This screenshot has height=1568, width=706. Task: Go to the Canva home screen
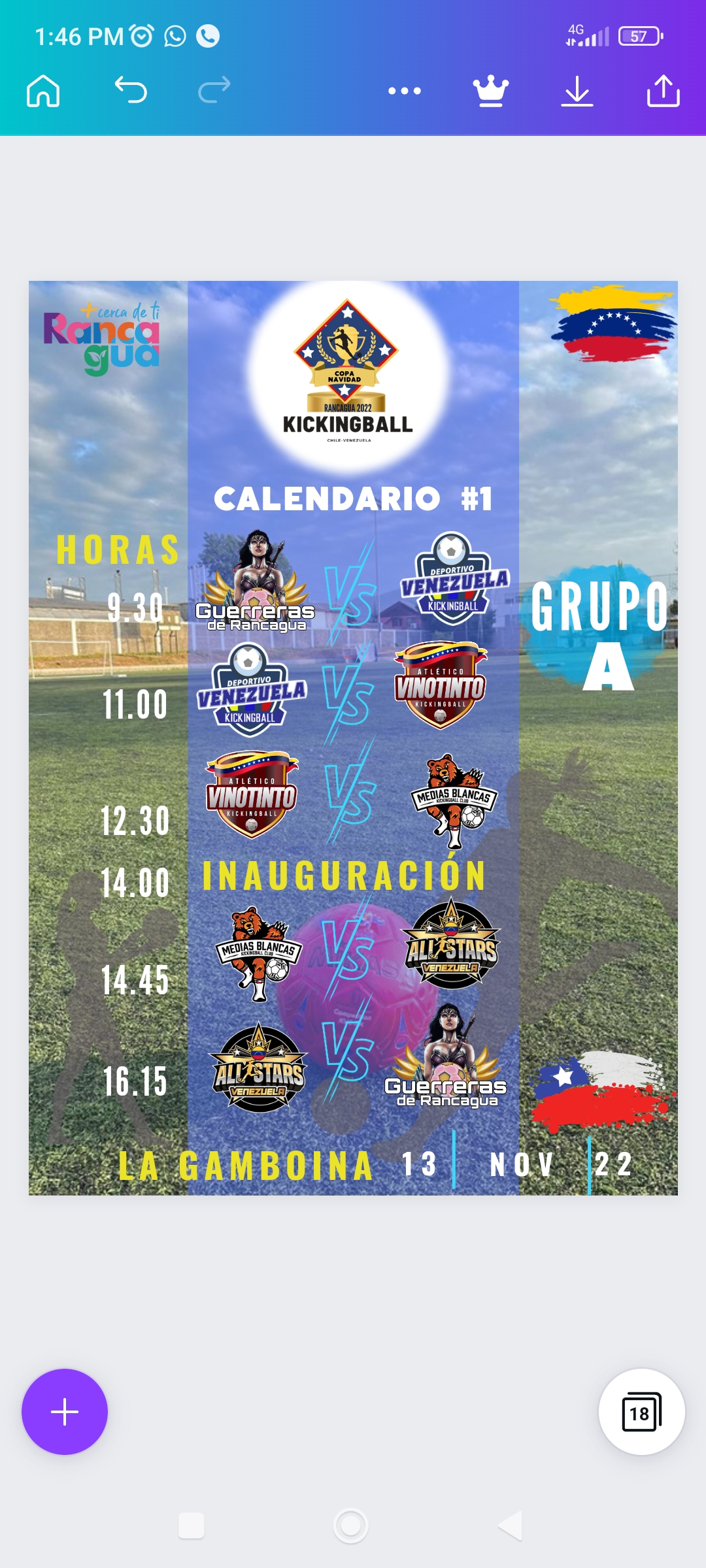tap(43, 91)
